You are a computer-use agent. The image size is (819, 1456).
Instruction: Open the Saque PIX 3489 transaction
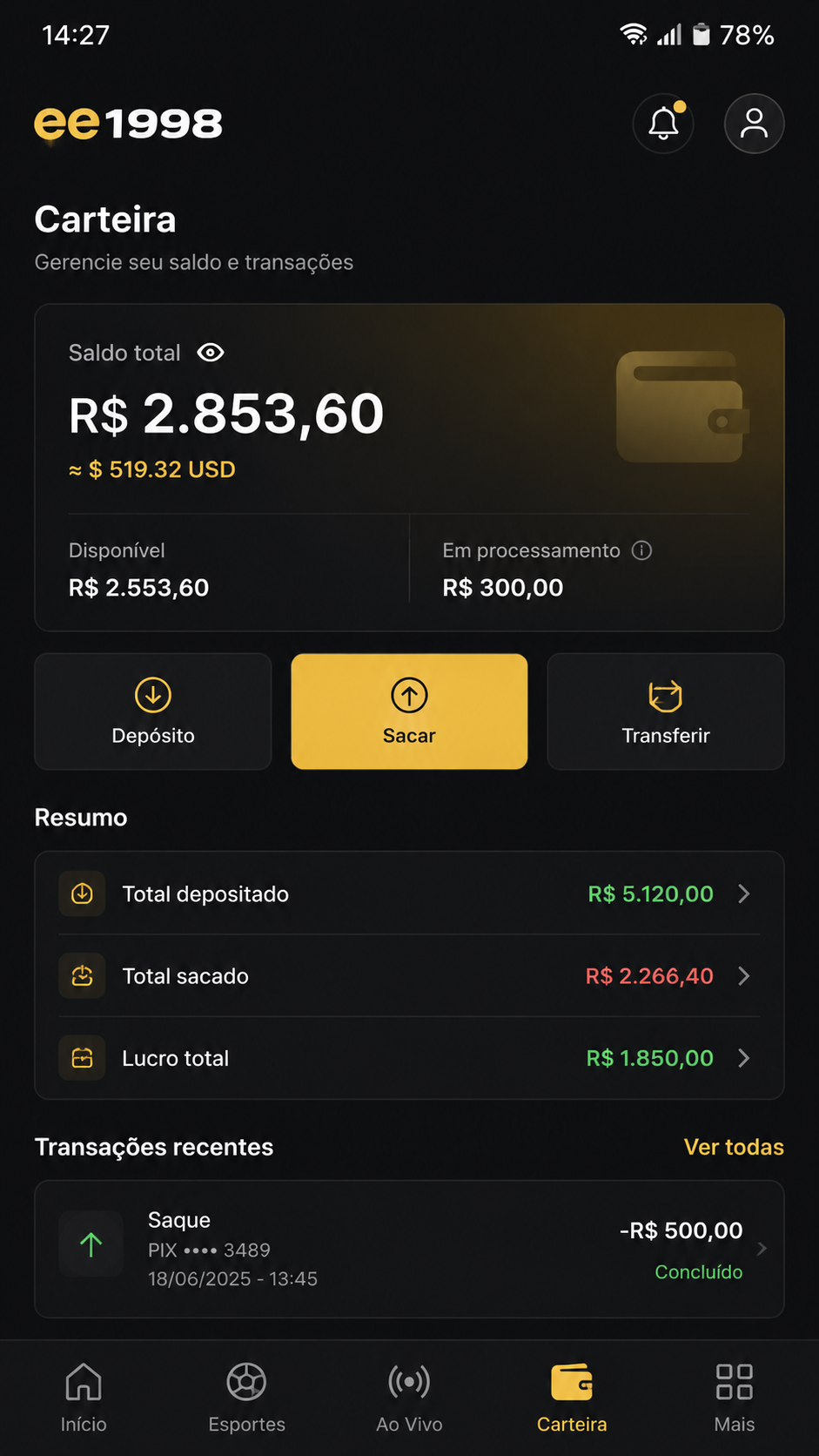click(409, 1249)
